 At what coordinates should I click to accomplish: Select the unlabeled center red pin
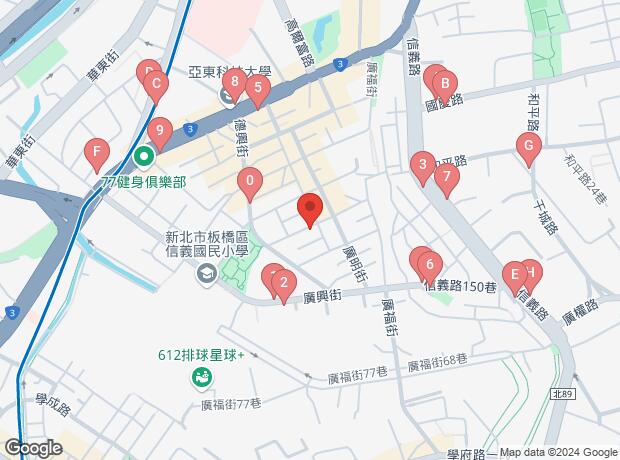coord(310,209)
